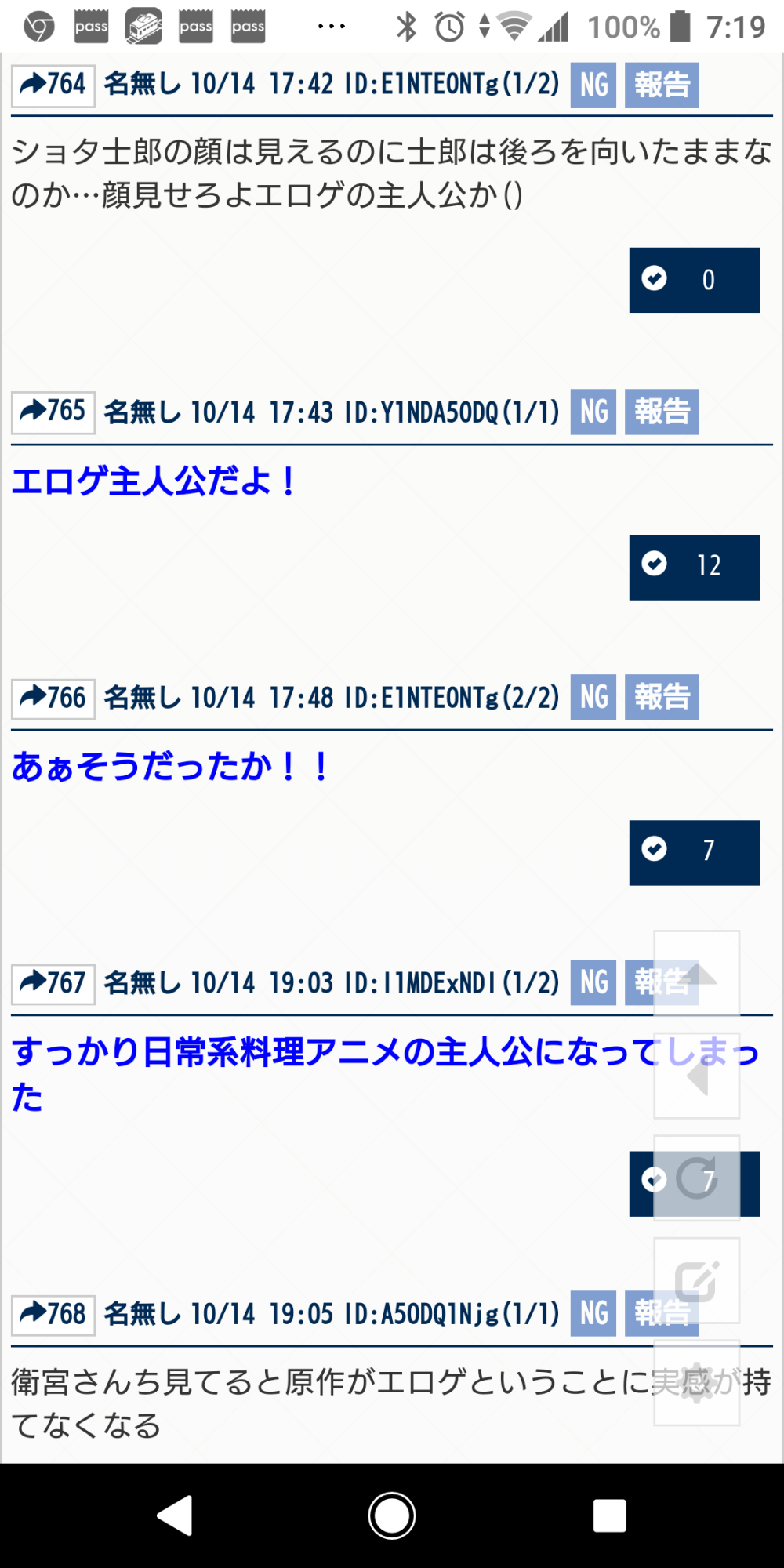
Task: Jump to top with floating up arrow
Action: click(697, 973)
